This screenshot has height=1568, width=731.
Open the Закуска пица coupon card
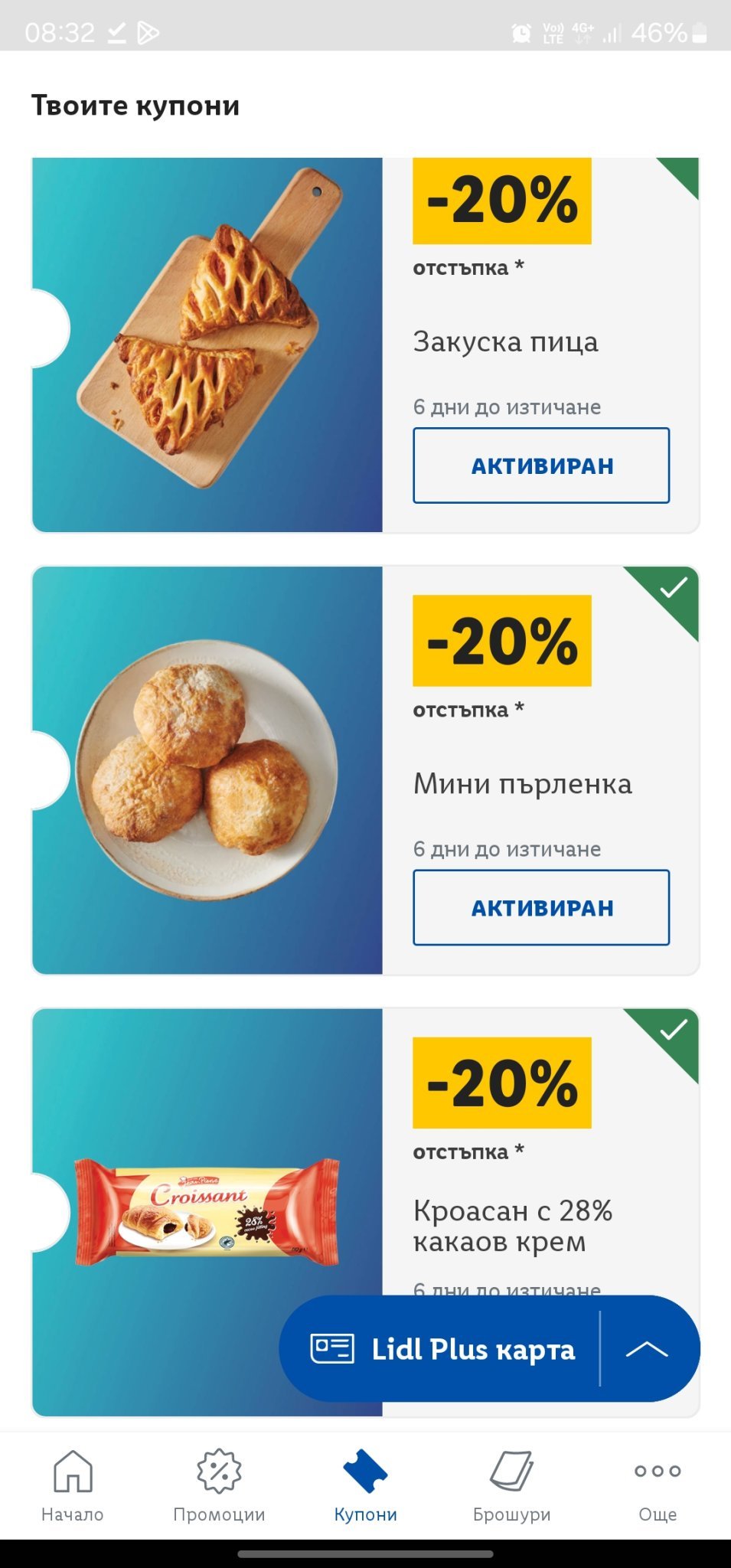(365, 345)
